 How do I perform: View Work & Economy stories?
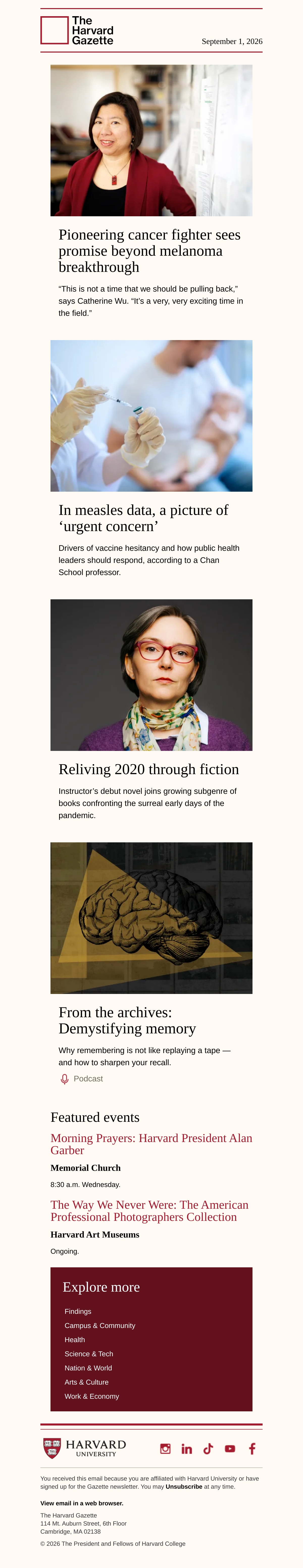[92, 1396]
